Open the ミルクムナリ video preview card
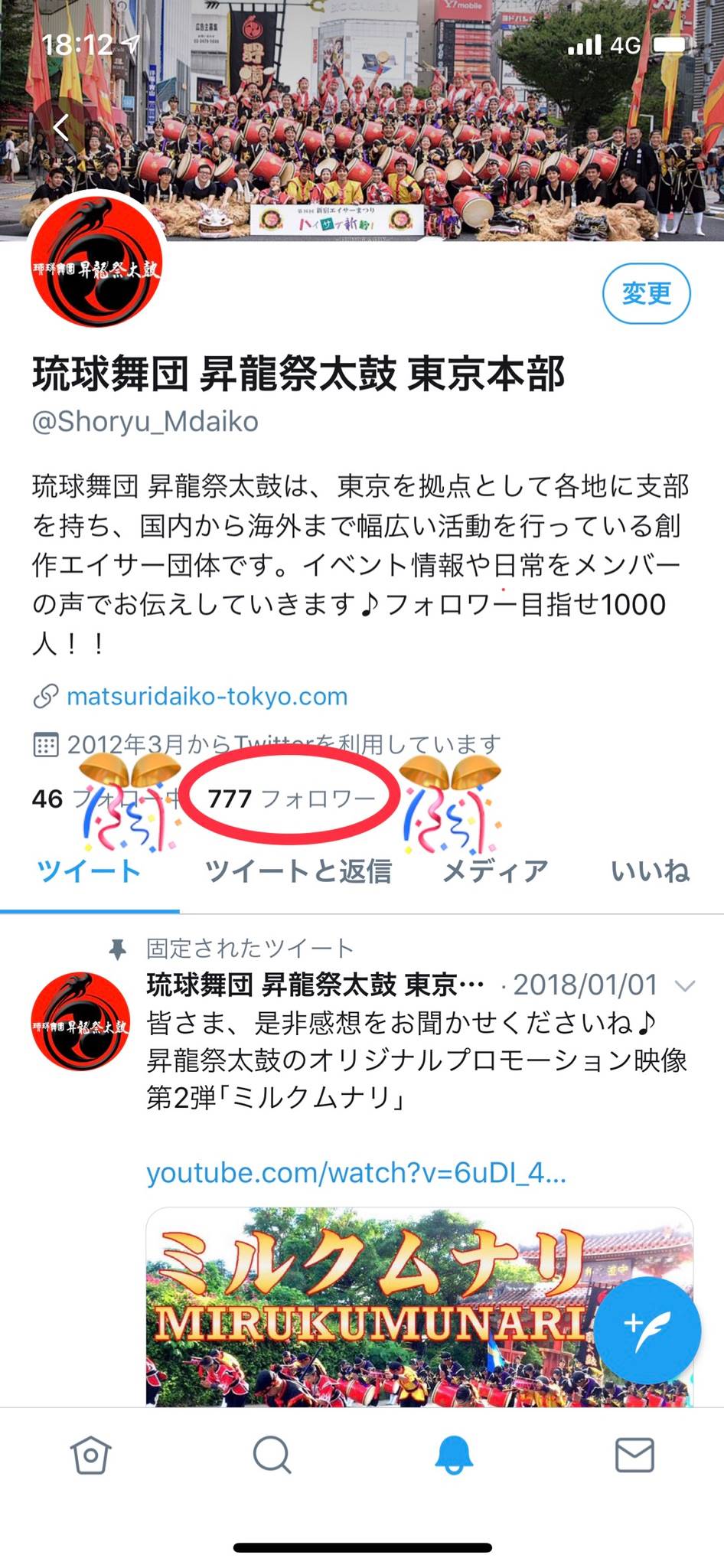724x1568 pixels. click(419, 1307)
